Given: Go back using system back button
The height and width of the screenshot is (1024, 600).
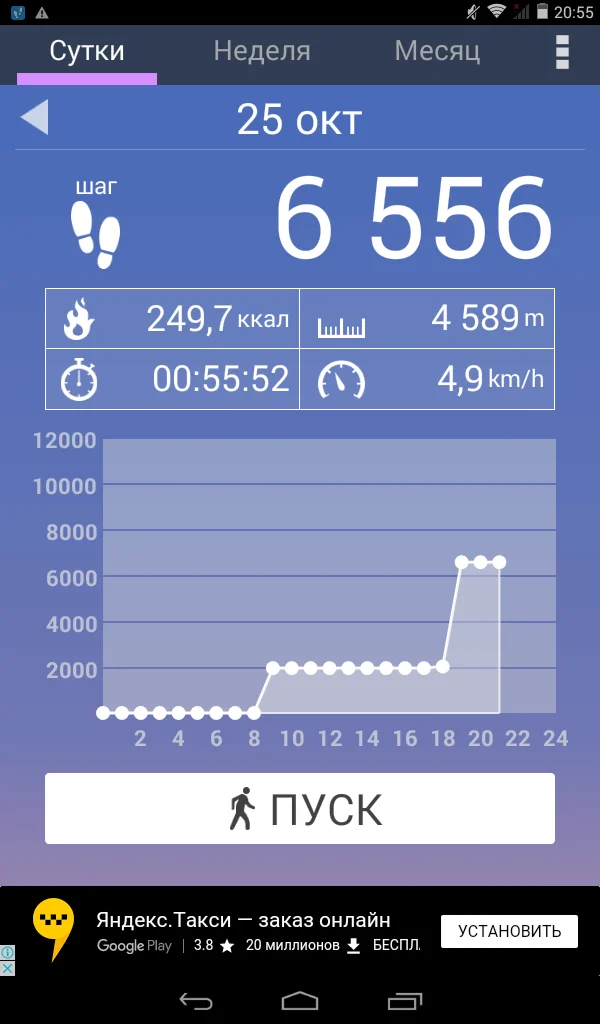Looking at the screenshot, I should (x=196, y=1000).
